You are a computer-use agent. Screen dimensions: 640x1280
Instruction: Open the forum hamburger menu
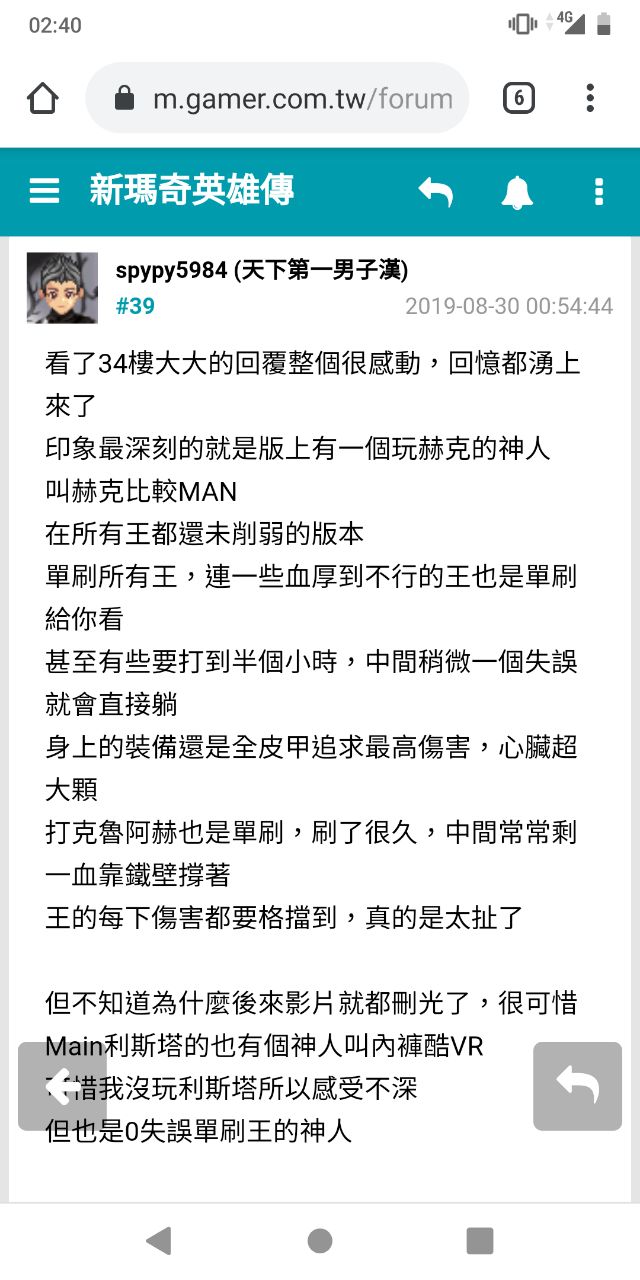[x=44, y=191]
